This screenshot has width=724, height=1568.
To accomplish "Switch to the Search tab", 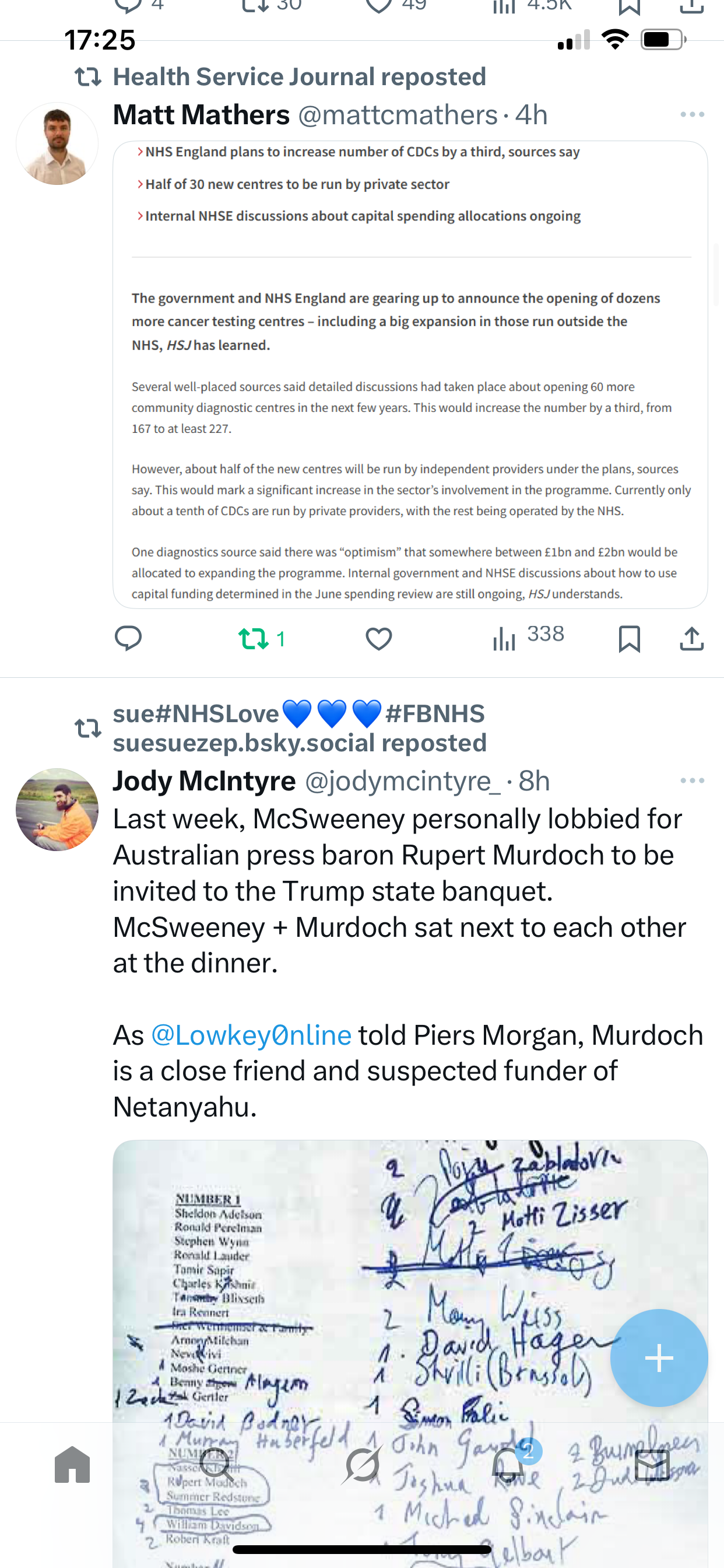I will click(x=217, y=1465).
